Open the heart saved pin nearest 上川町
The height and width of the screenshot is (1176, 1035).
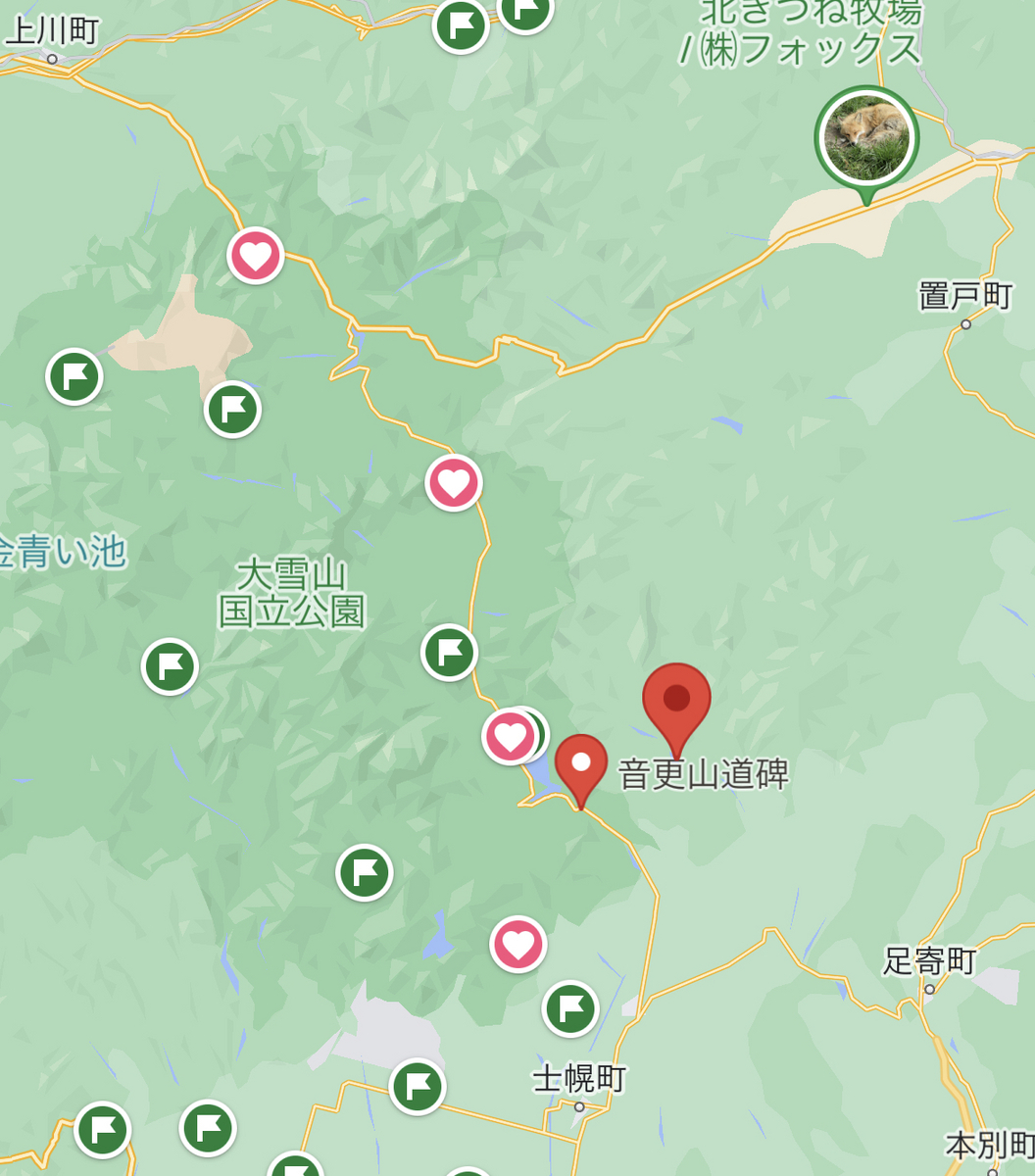(256, 256)
